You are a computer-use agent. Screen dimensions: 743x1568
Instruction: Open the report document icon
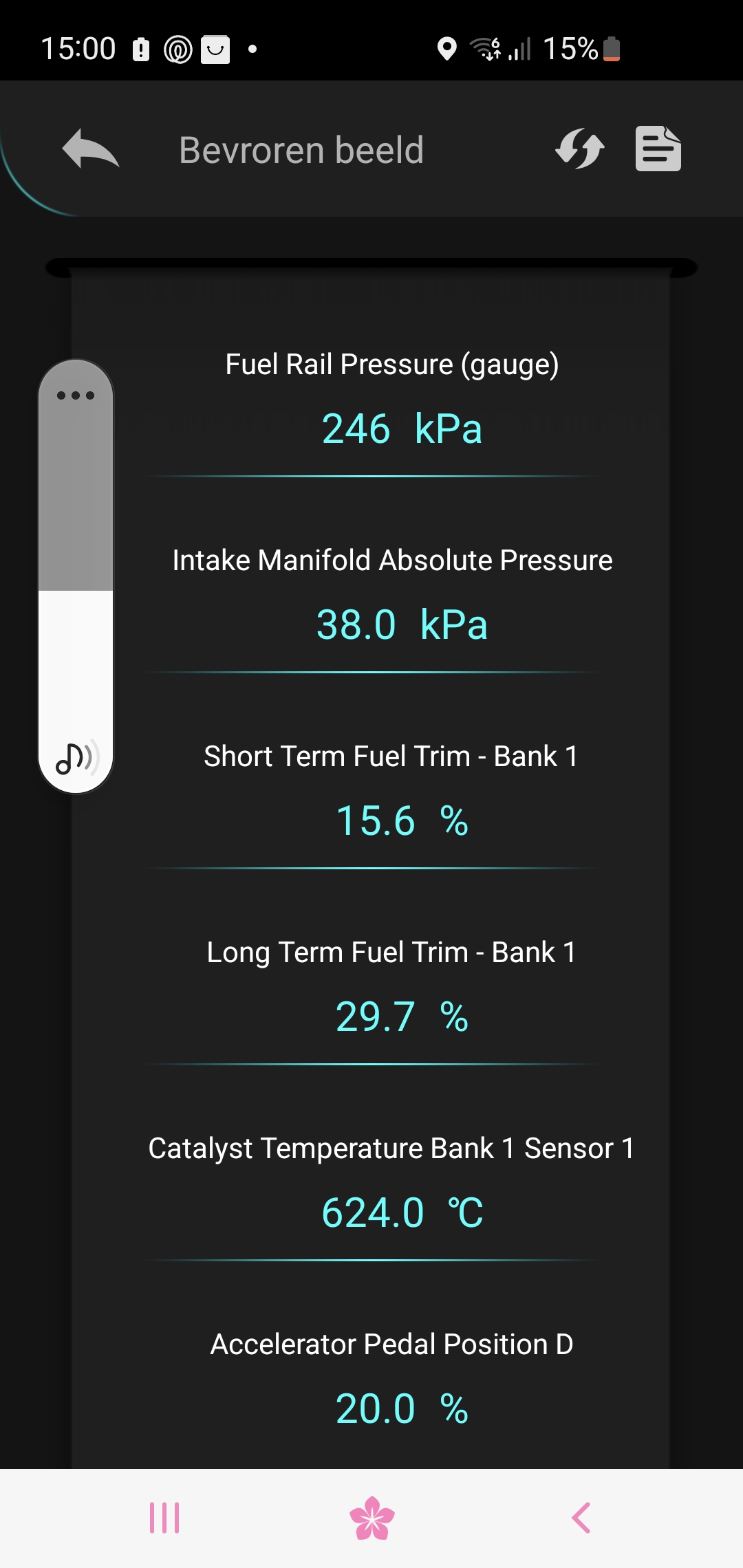(x=658, y=149)
